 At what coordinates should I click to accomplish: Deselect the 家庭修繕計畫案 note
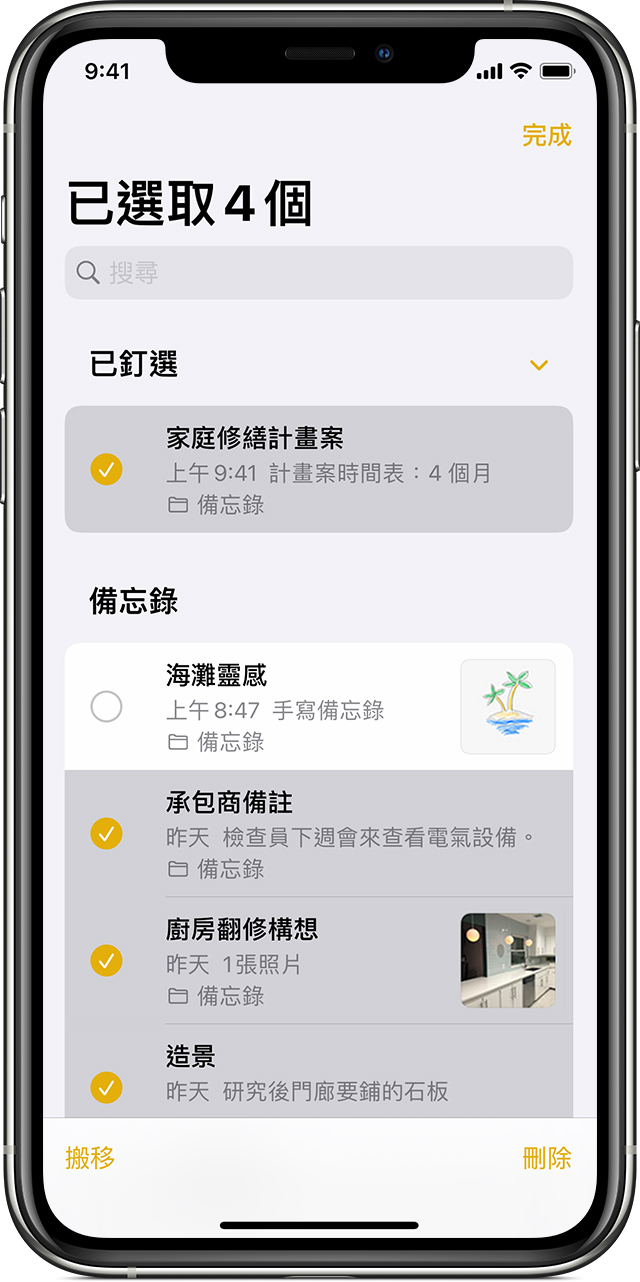[107, 469]
